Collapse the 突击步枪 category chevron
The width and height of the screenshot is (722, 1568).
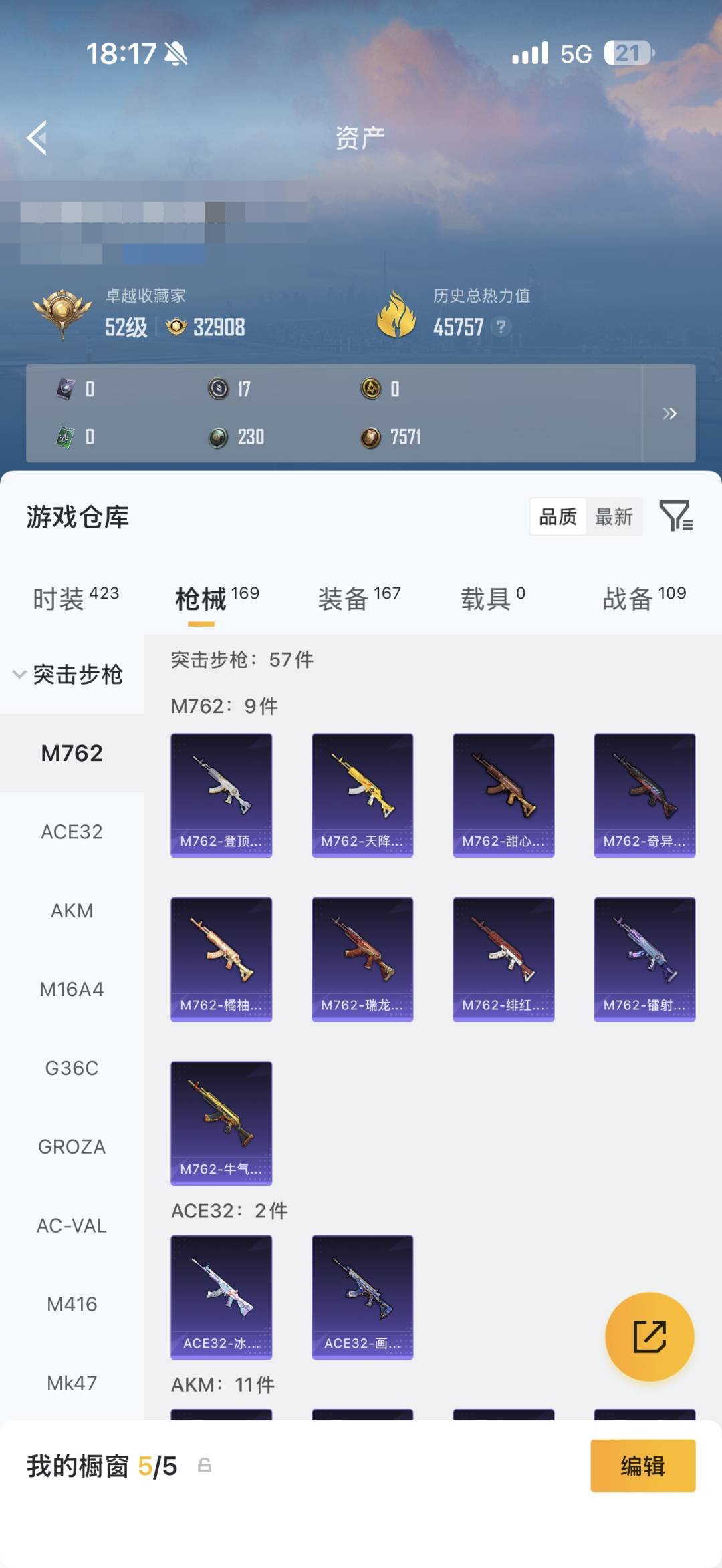(18, 675)
